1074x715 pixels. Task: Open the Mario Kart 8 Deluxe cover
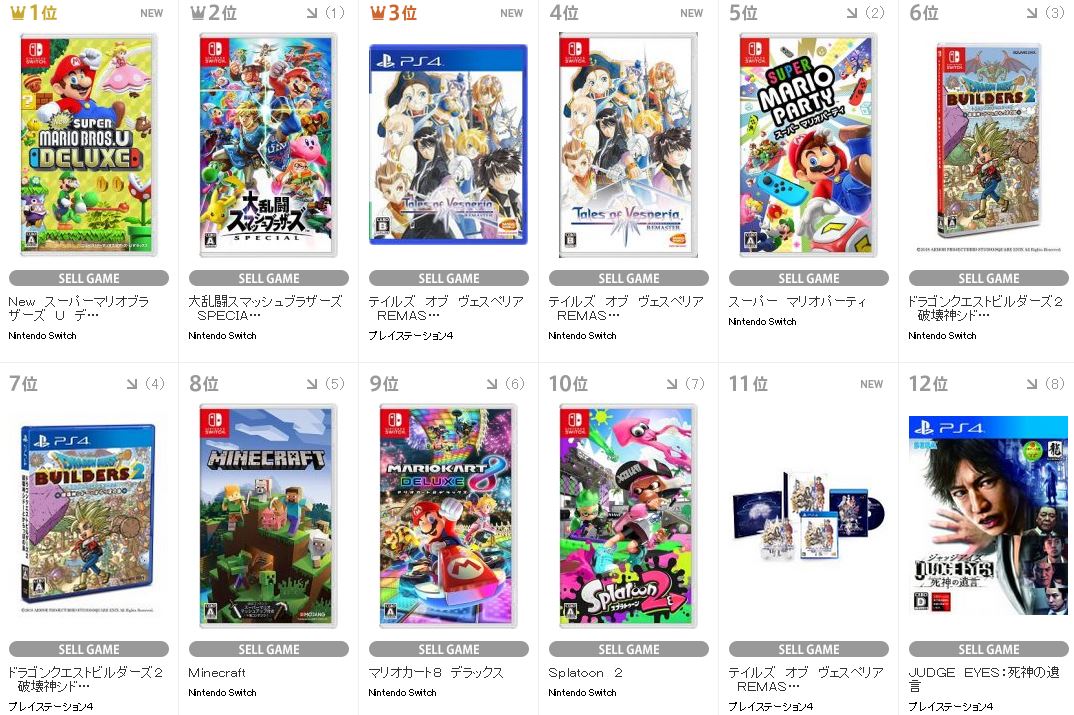(x=448, y=515)
